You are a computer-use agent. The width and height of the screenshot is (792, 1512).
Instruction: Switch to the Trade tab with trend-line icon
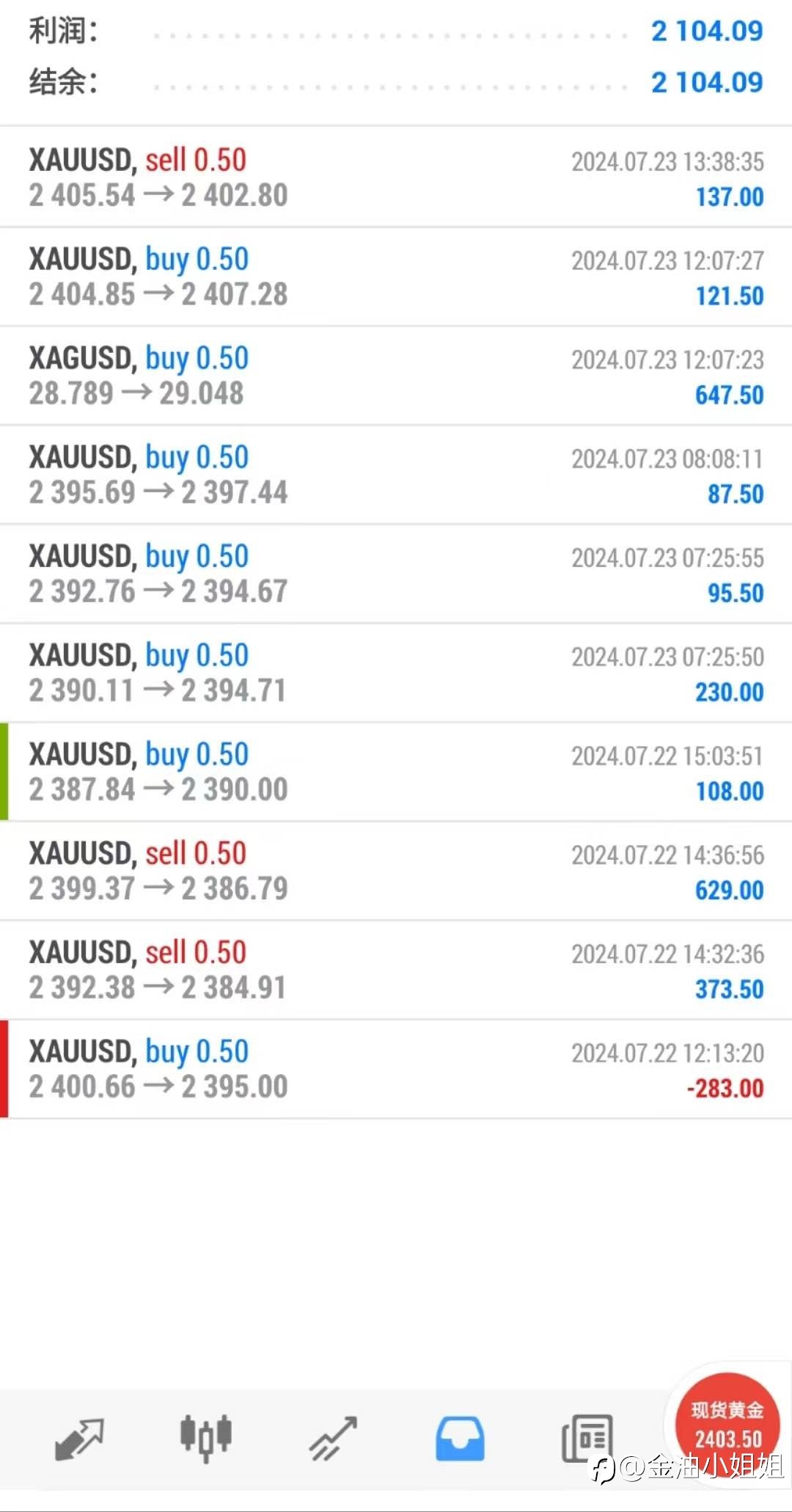333,1439
